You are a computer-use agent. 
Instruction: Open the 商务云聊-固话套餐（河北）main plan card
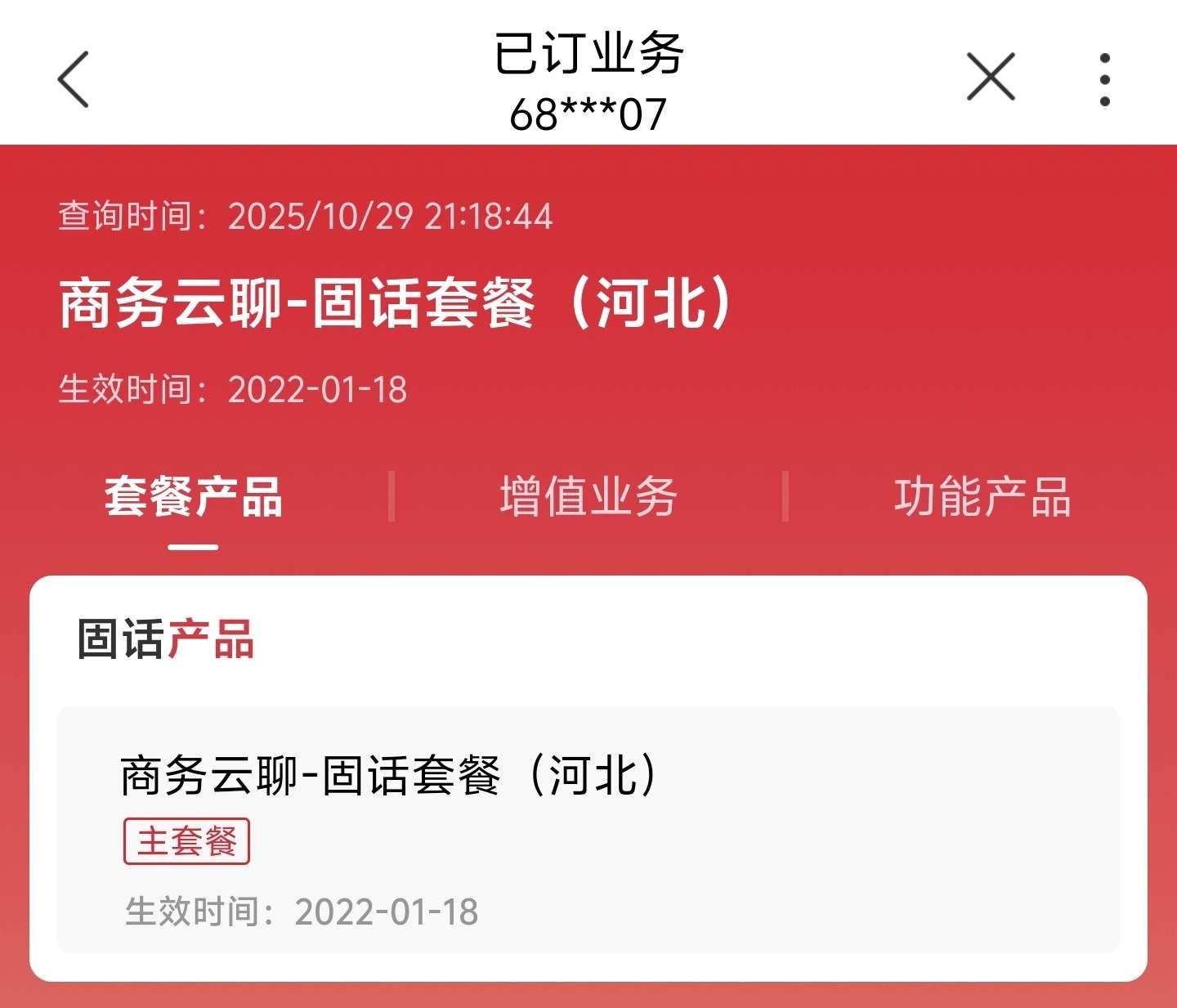[588, 829]
